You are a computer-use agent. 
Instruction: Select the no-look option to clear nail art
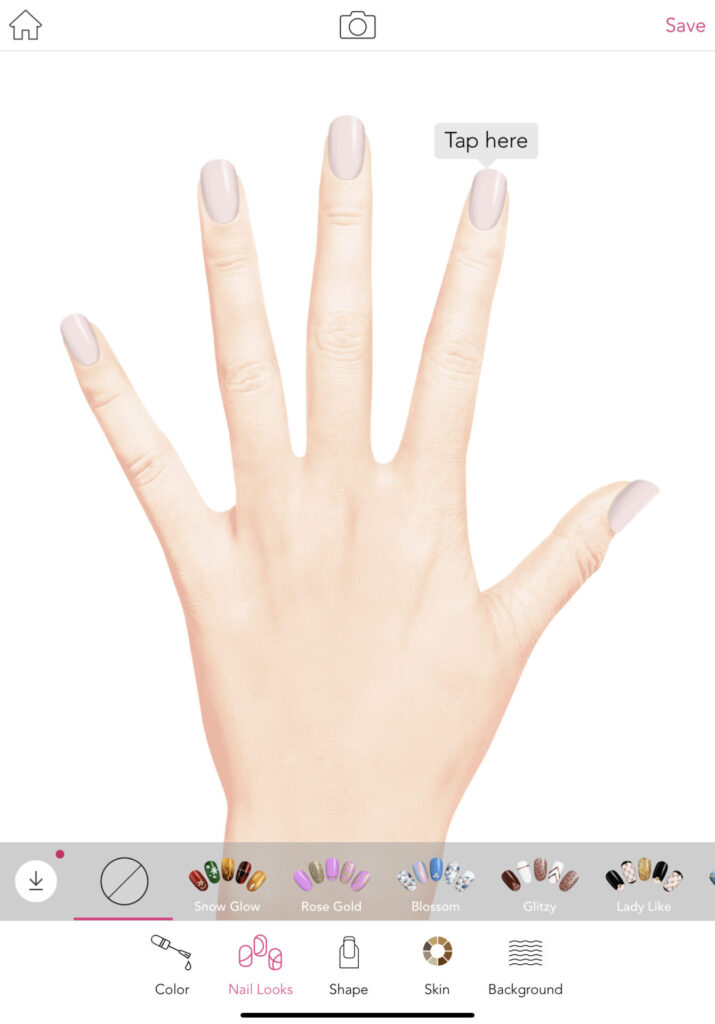(124, 882)
